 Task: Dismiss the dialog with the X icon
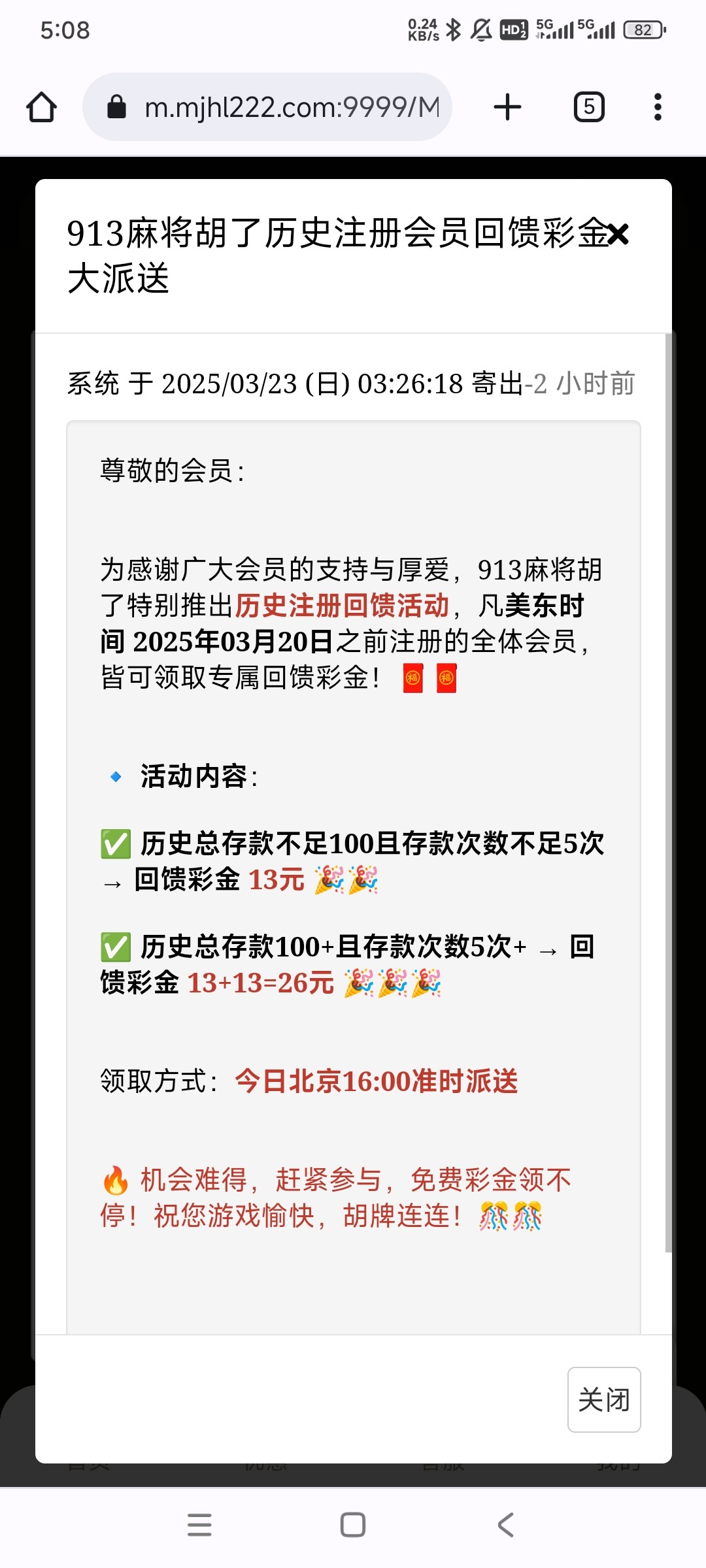click(x=618, y=234)
